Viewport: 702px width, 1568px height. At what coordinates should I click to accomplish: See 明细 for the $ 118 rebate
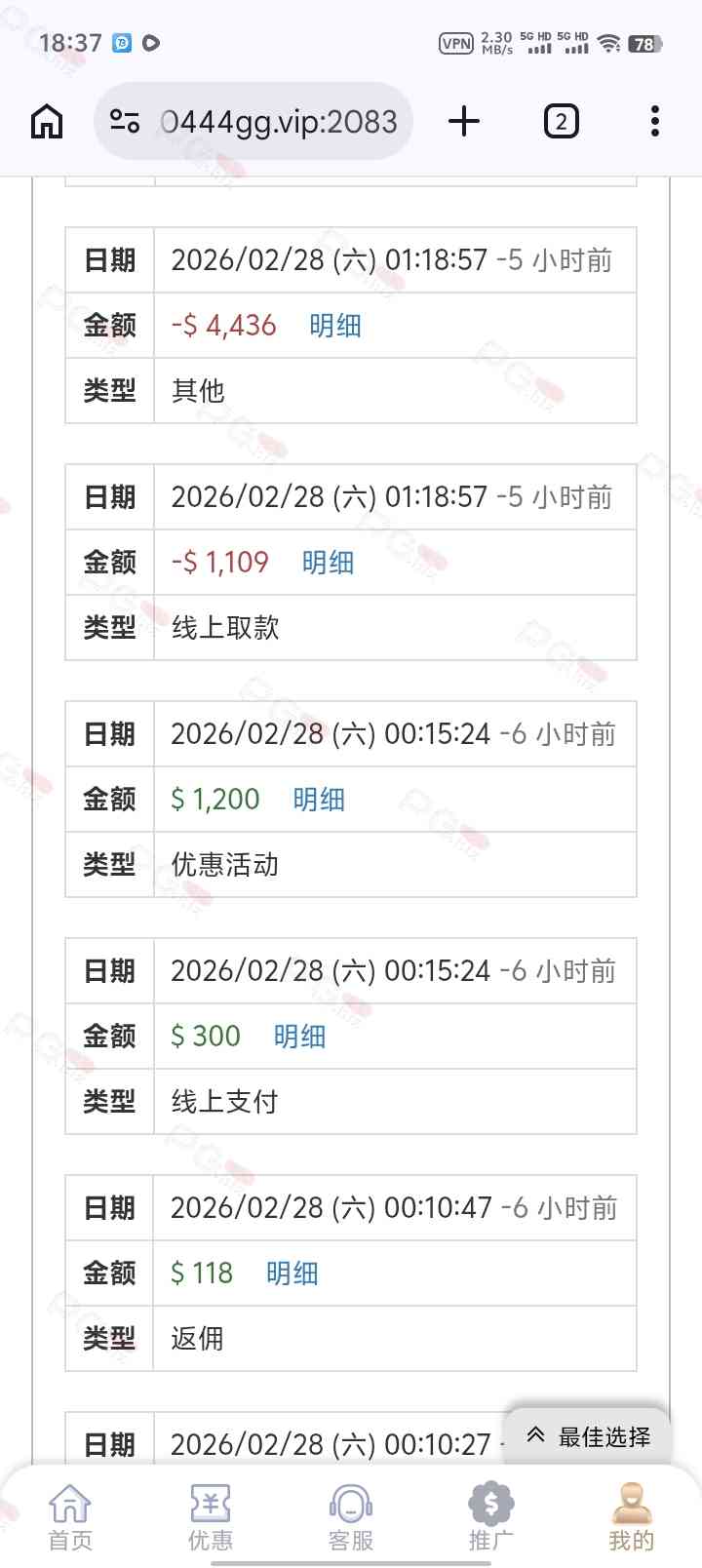tap(292, 1274)
